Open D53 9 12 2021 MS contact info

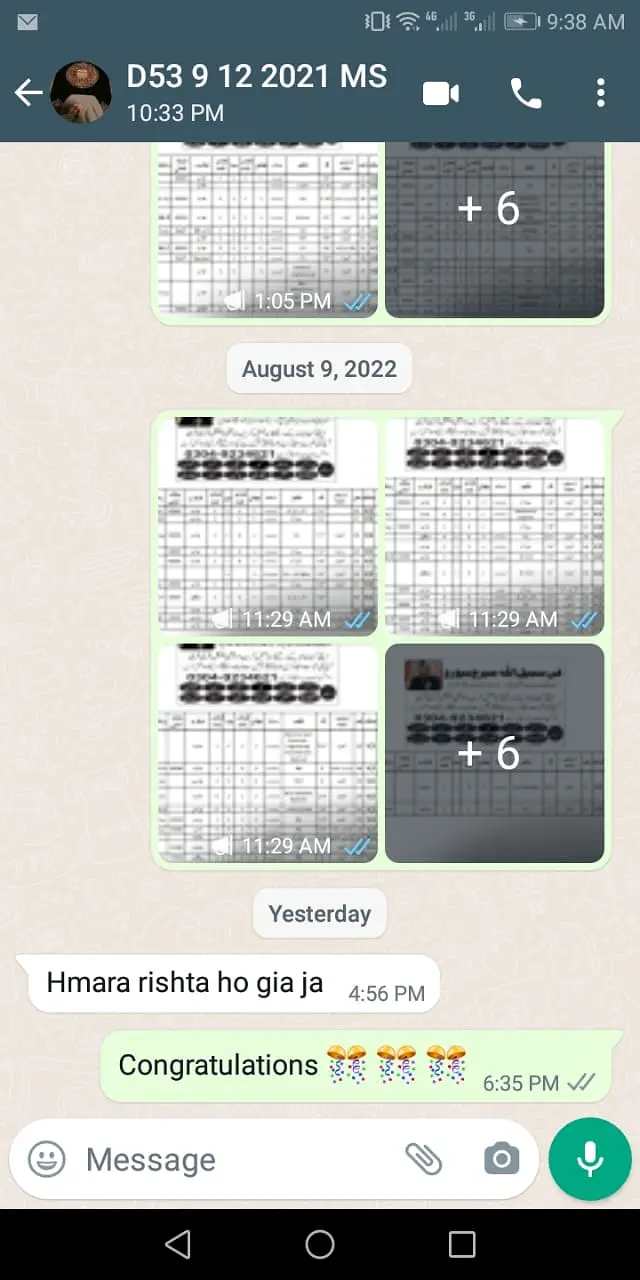click(256, 92)
